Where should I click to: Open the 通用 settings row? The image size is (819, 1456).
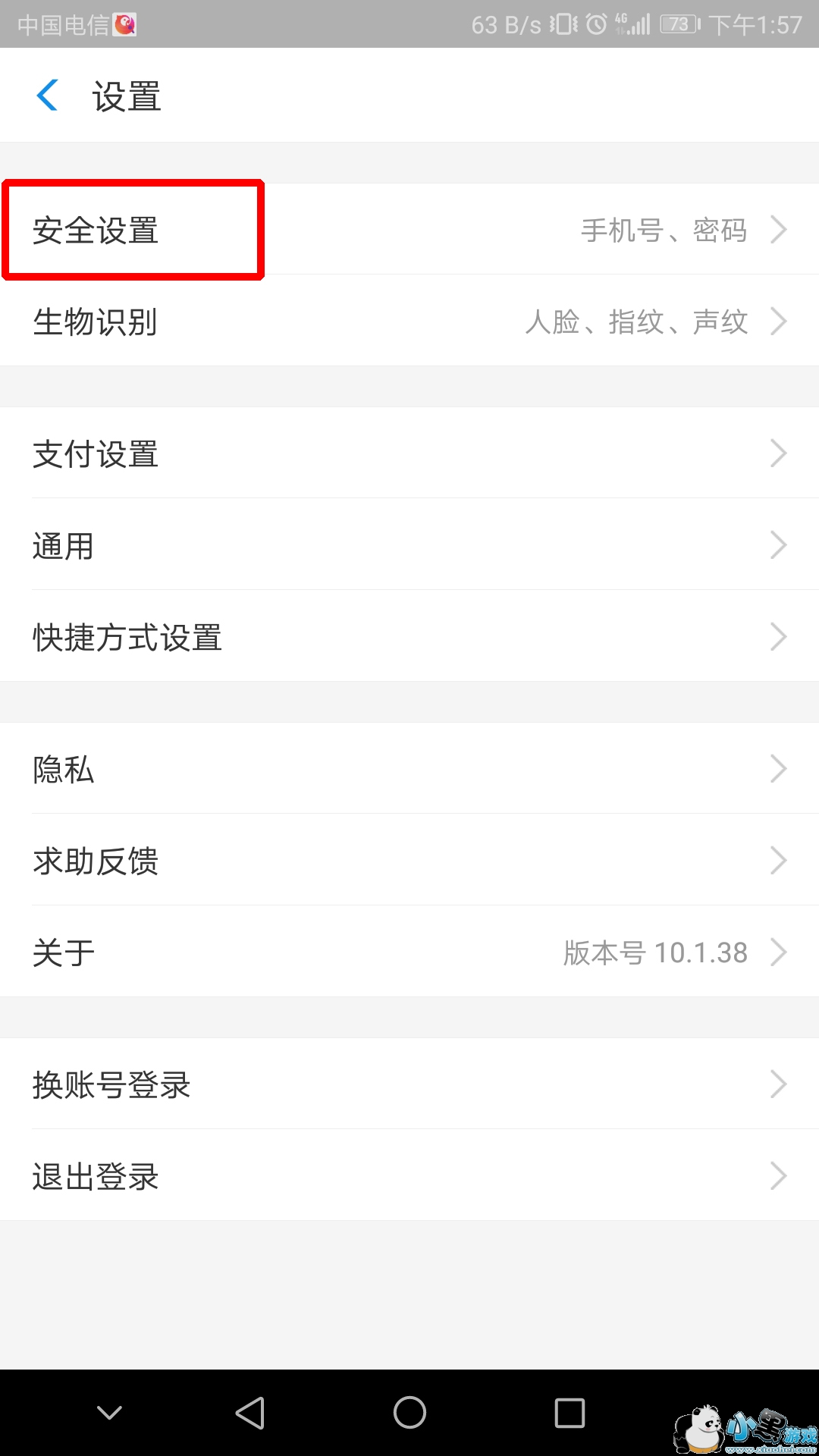(x=409, y=545)
